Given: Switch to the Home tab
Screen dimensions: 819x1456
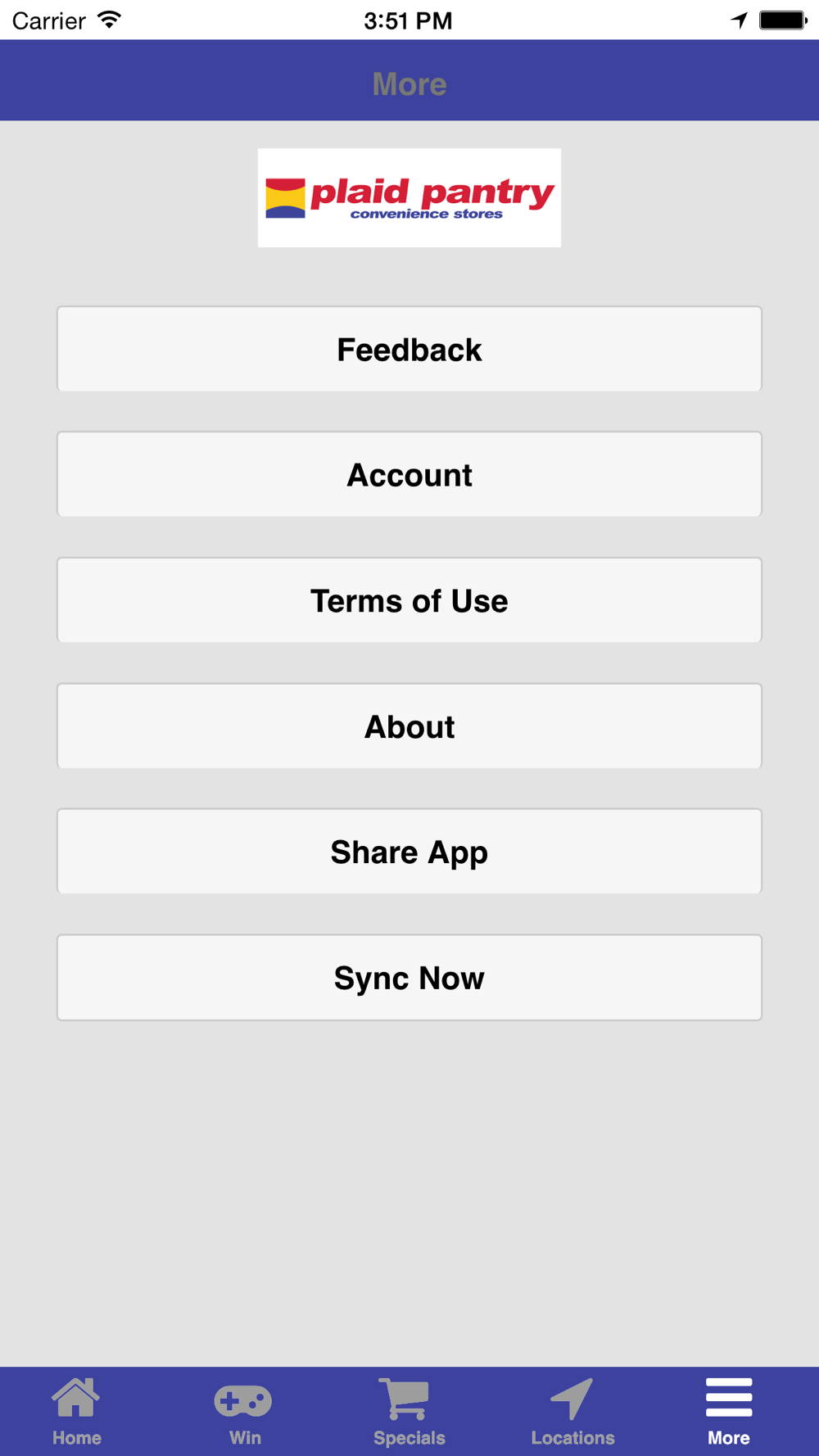Looking at the screenshot, I should 77,1412.
